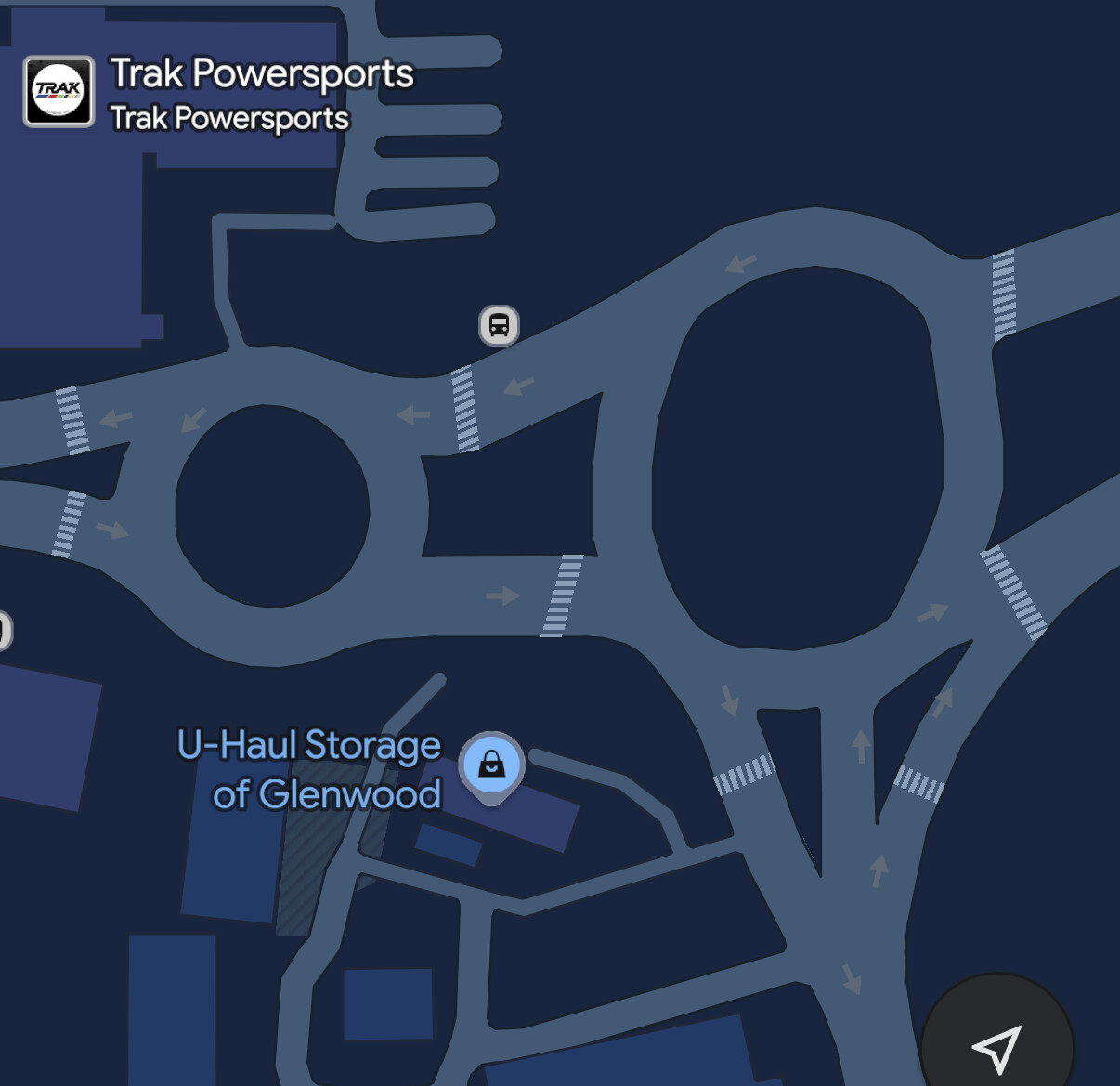Open the Trak Powersports place marker
Screen dimensions: 1120x1086
click(x=59, y=92)
